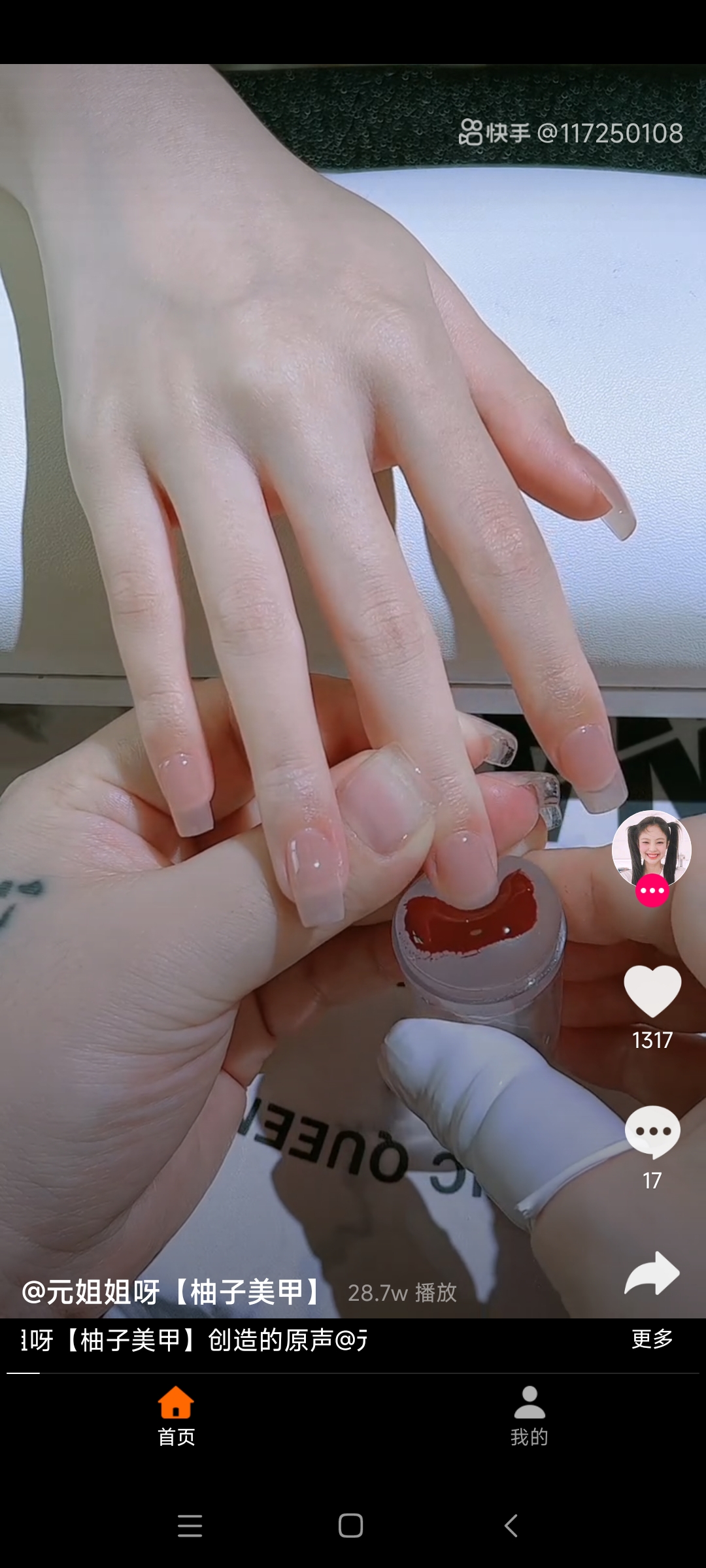This screenshot has width=706, height=1568.
Task: Switch to the 首页 tab
Action: click(x=176, y=1416)
